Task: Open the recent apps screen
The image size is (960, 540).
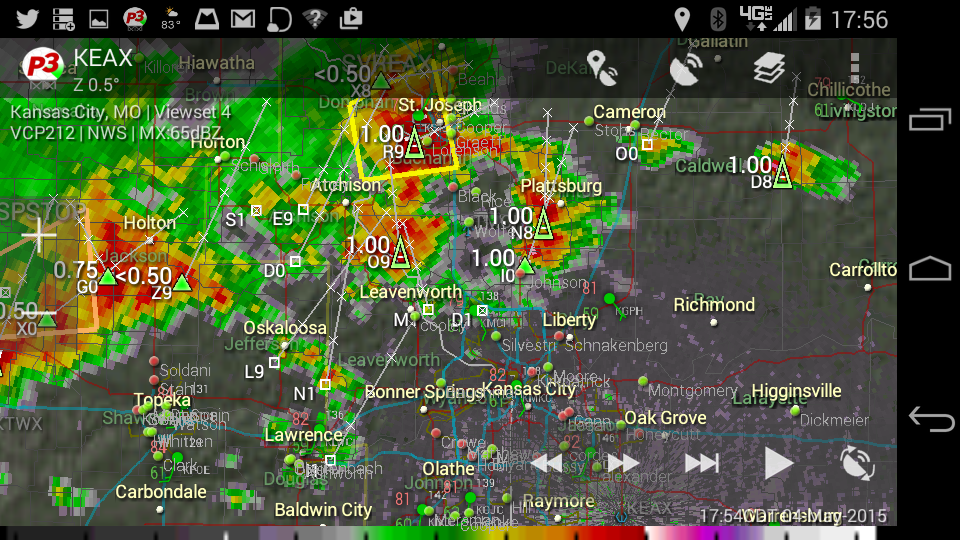Action: (x=930, y=120)
